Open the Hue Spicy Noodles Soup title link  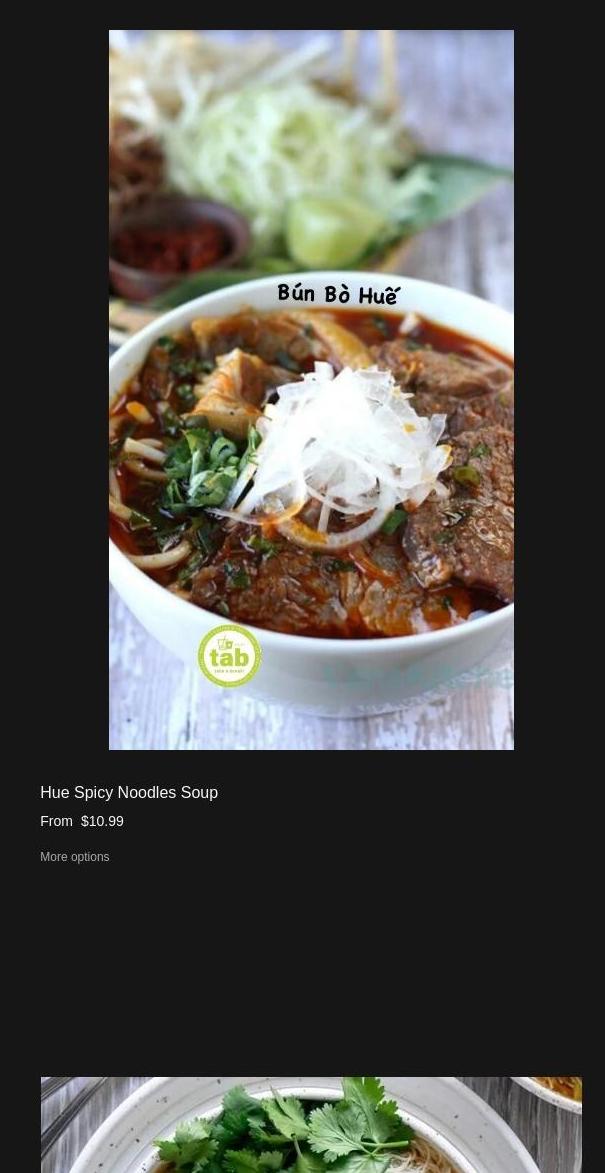[x=129, y=792]
